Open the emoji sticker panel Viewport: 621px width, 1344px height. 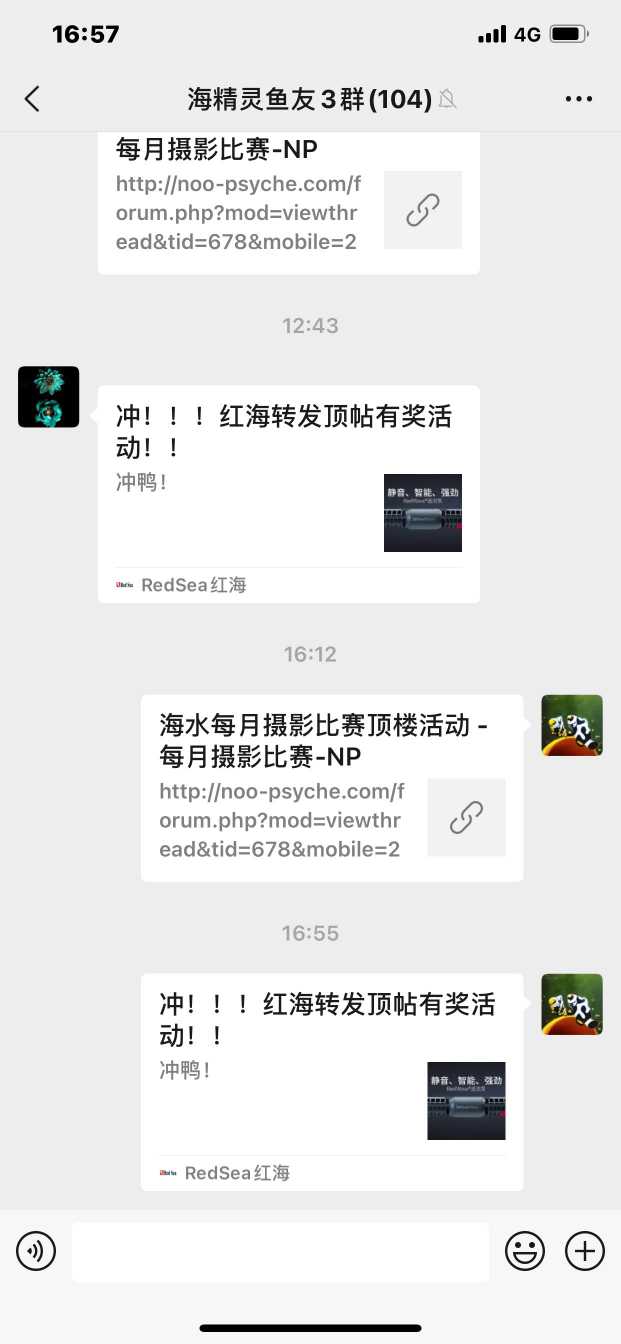coord(525,1251)
